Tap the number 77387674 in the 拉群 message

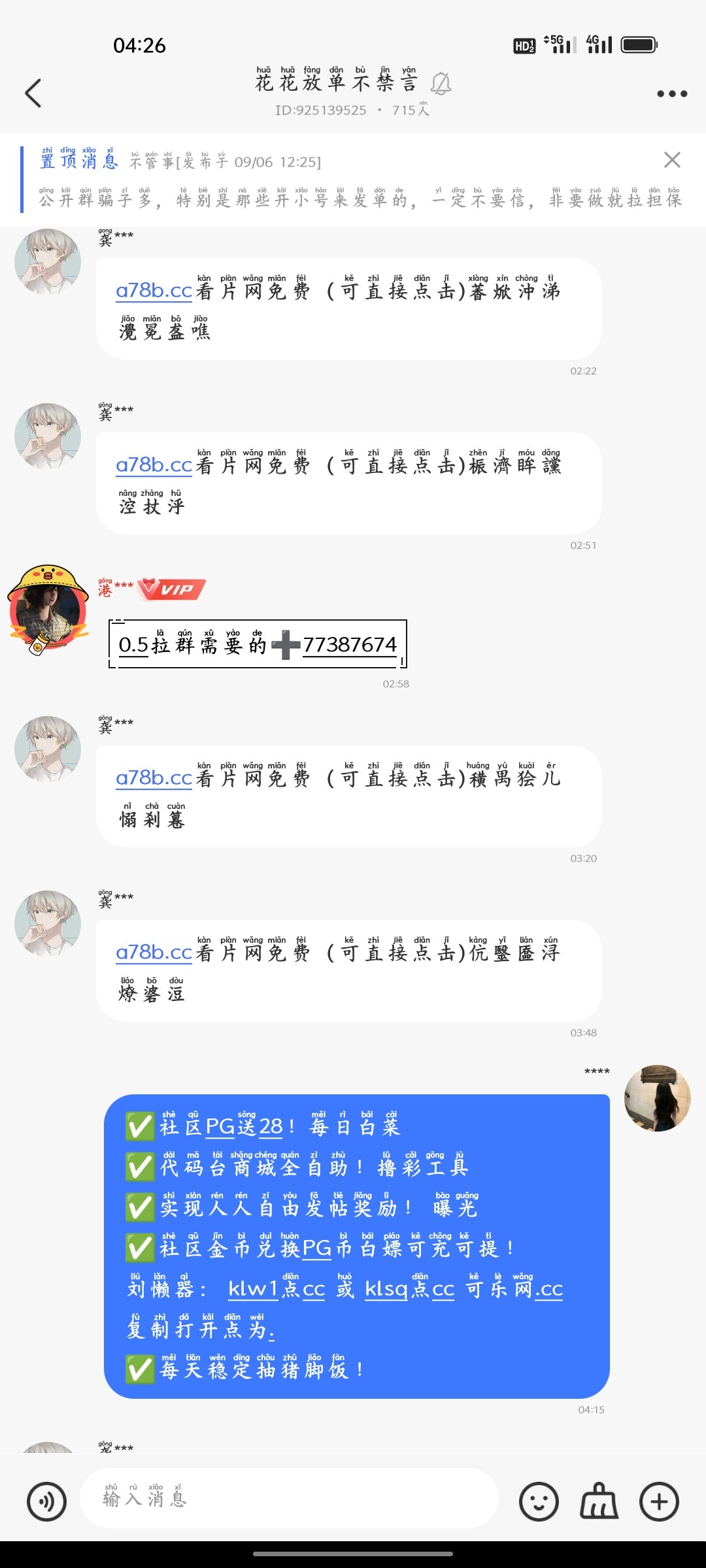click(351, 645)
